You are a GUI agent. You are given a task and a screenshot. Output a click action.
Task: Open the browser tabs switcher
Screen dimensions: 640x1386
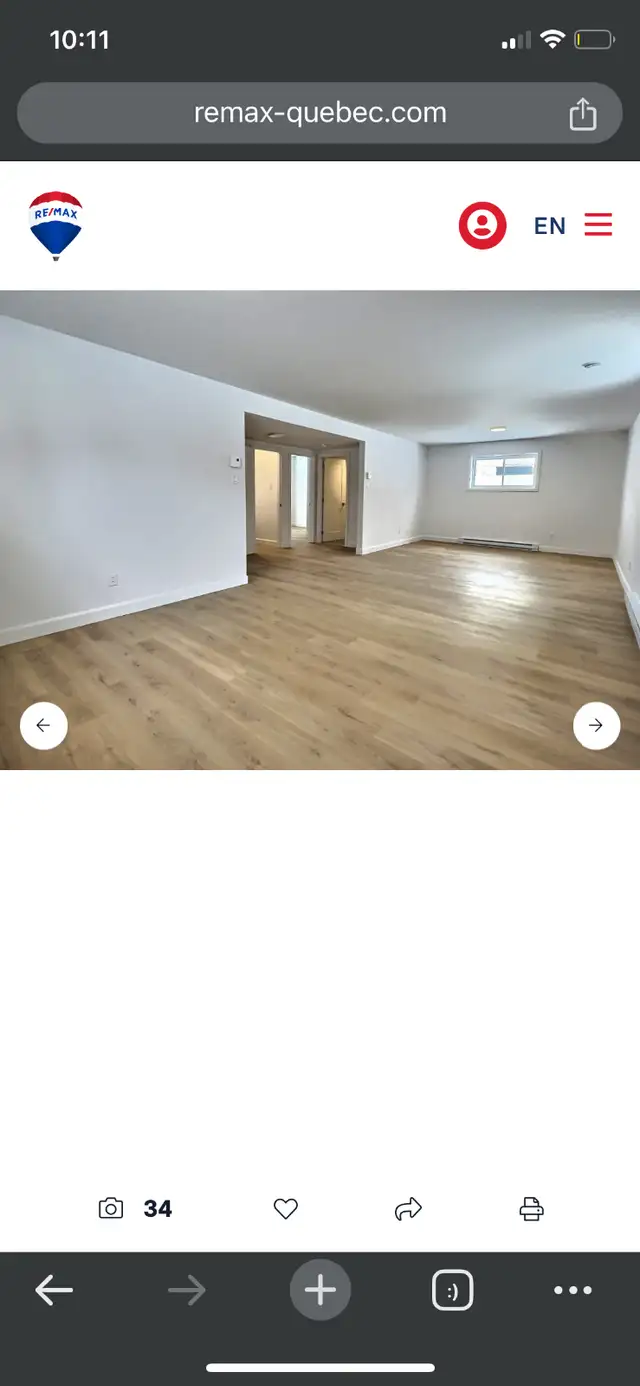[x=452, y=1291]
